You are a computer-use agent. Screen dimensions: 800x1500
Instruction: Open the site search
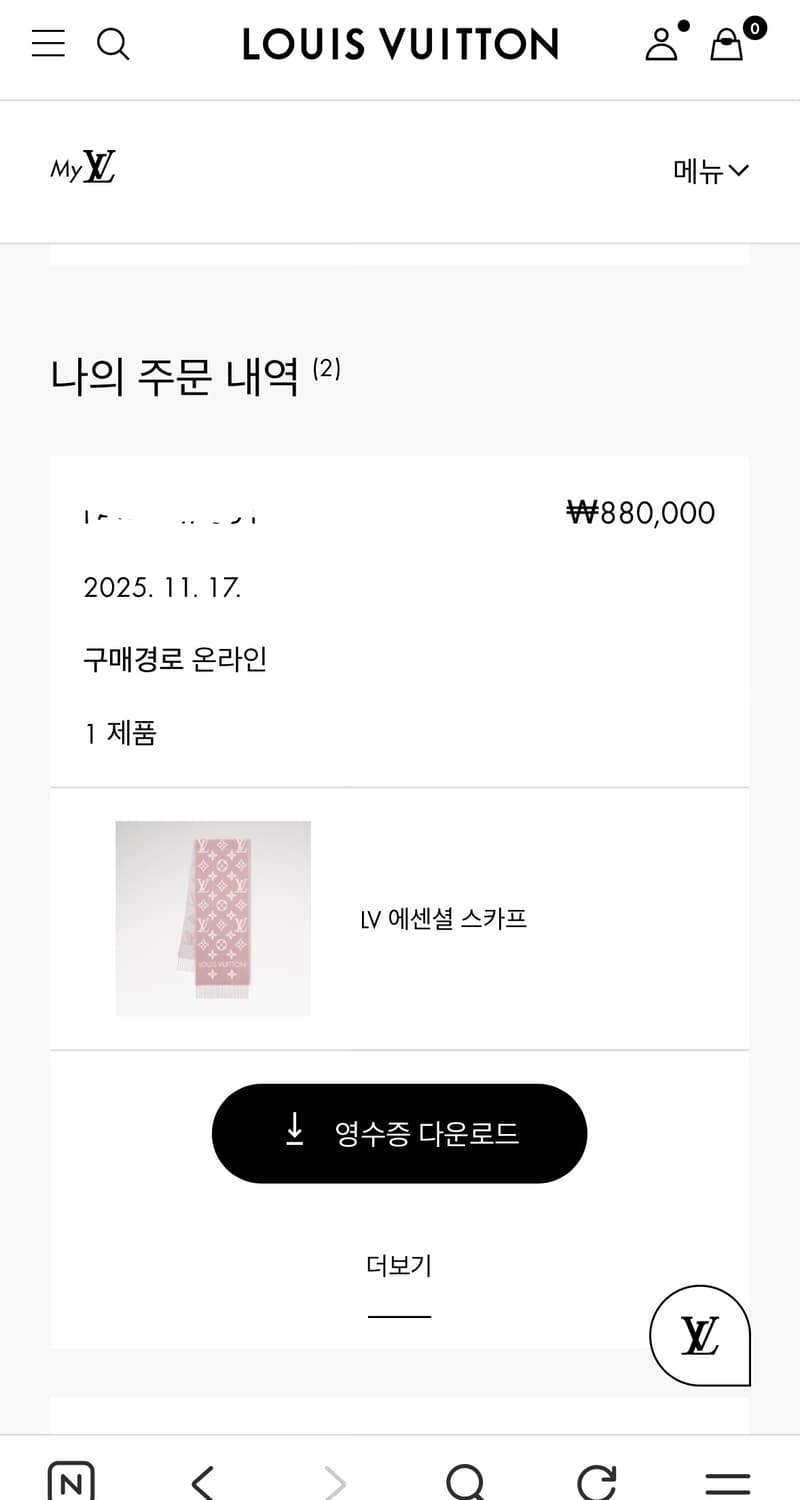click(x=114, y=45)
